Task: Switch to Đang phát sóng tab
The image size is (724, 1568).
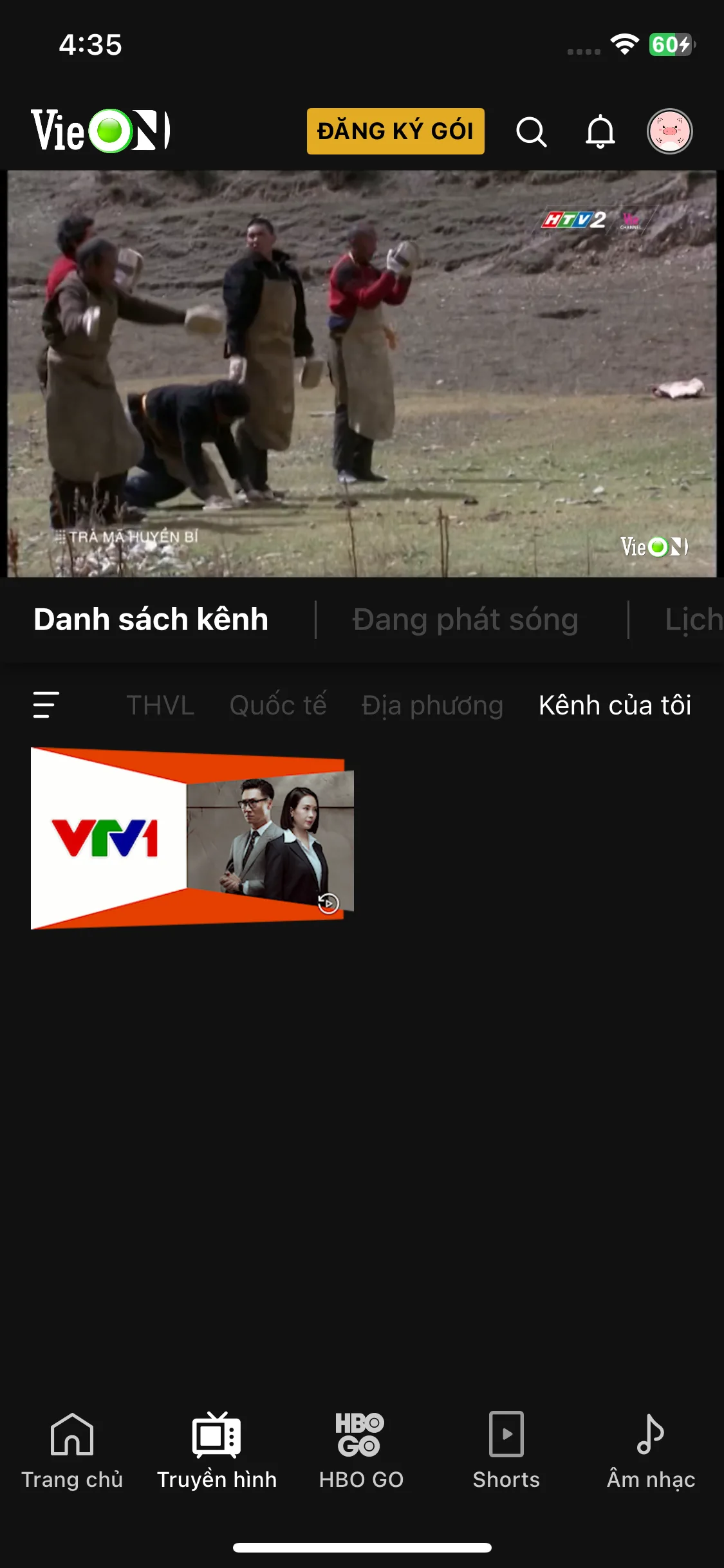Action: [467, 619]
